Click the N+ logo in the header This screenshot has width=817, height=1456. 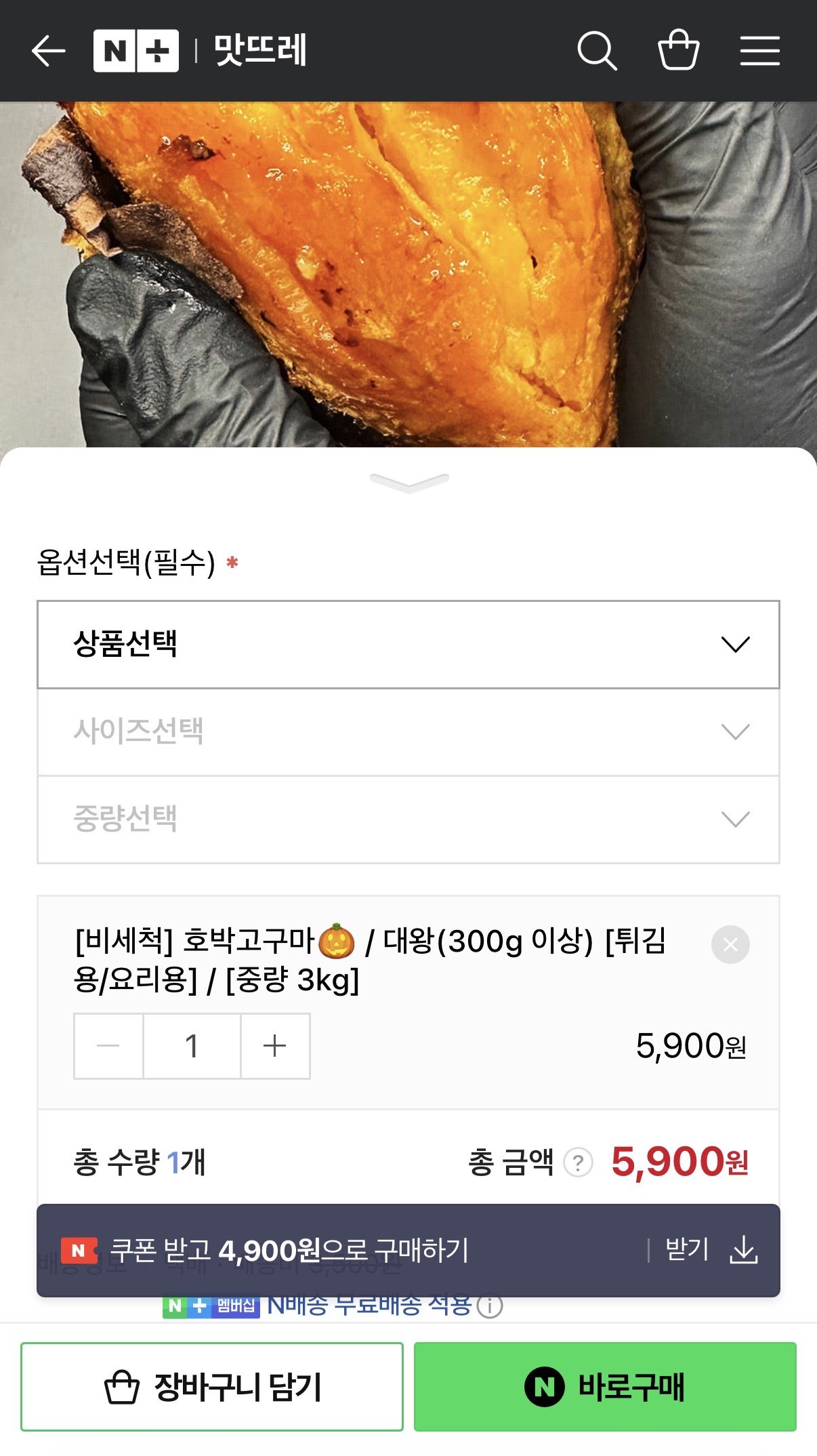click(x=133, y=51)
